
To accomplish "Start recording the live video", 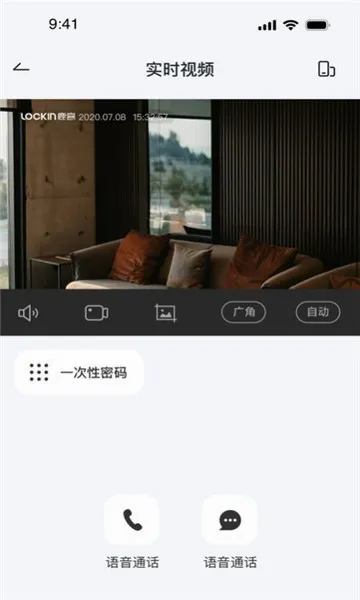I will [96, 313].
